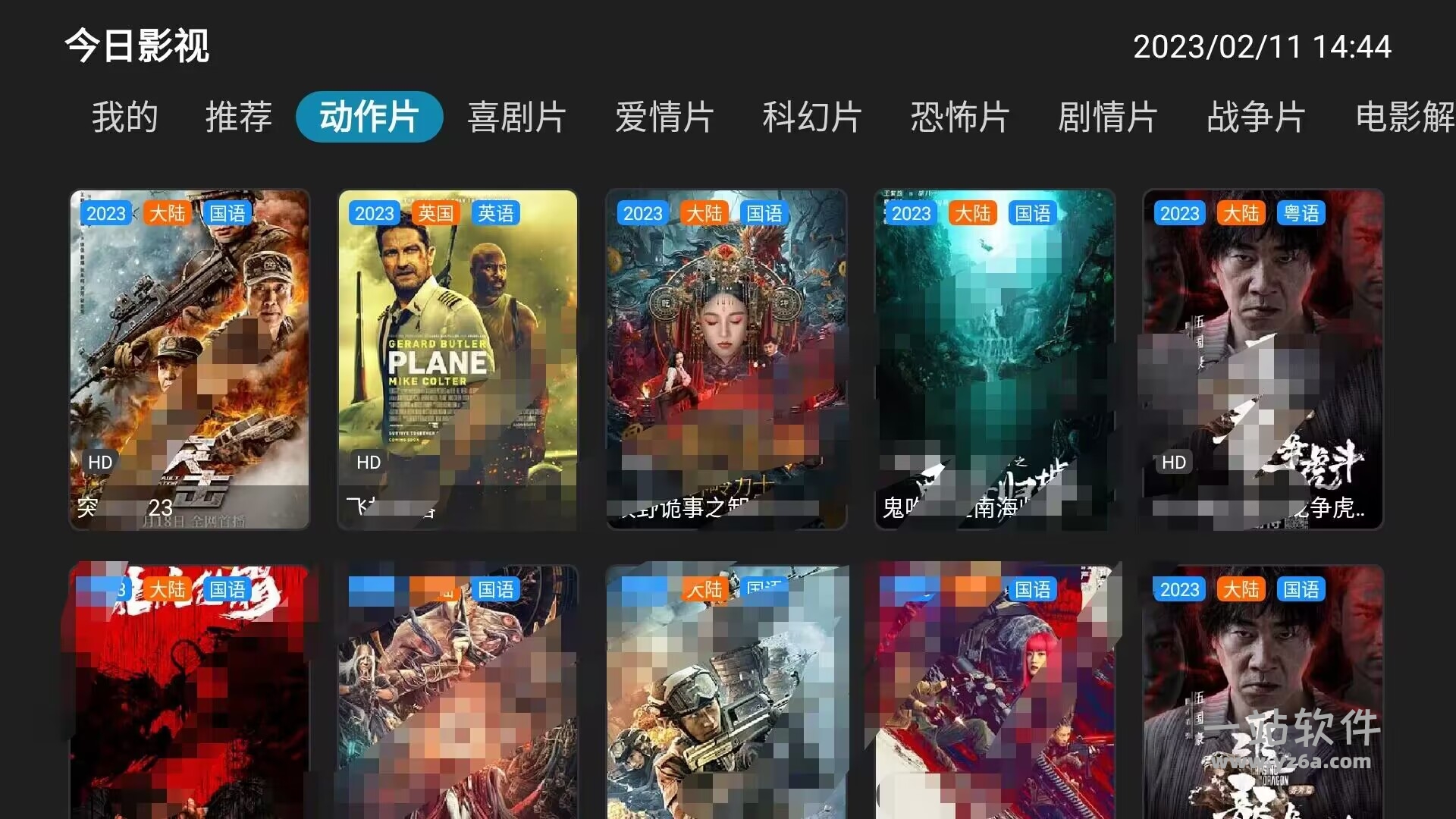This screenshot has height=819, width=1456.
Task: Open the soldier movie card with rifle
Action: [x=190, y=359]
